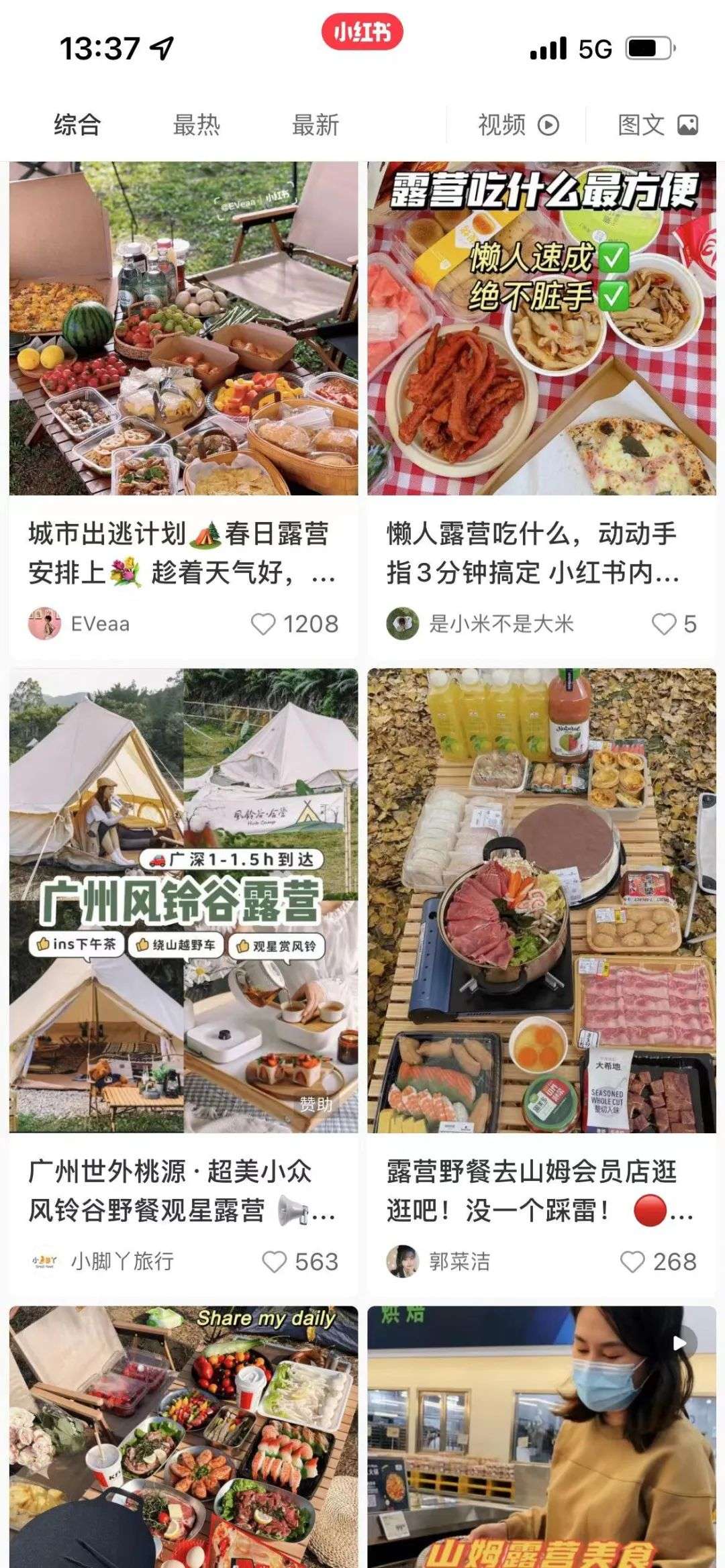Open the 懒人露营吃什么 post
Screen dimensions: 725x1568
click(x=541, y=329)
